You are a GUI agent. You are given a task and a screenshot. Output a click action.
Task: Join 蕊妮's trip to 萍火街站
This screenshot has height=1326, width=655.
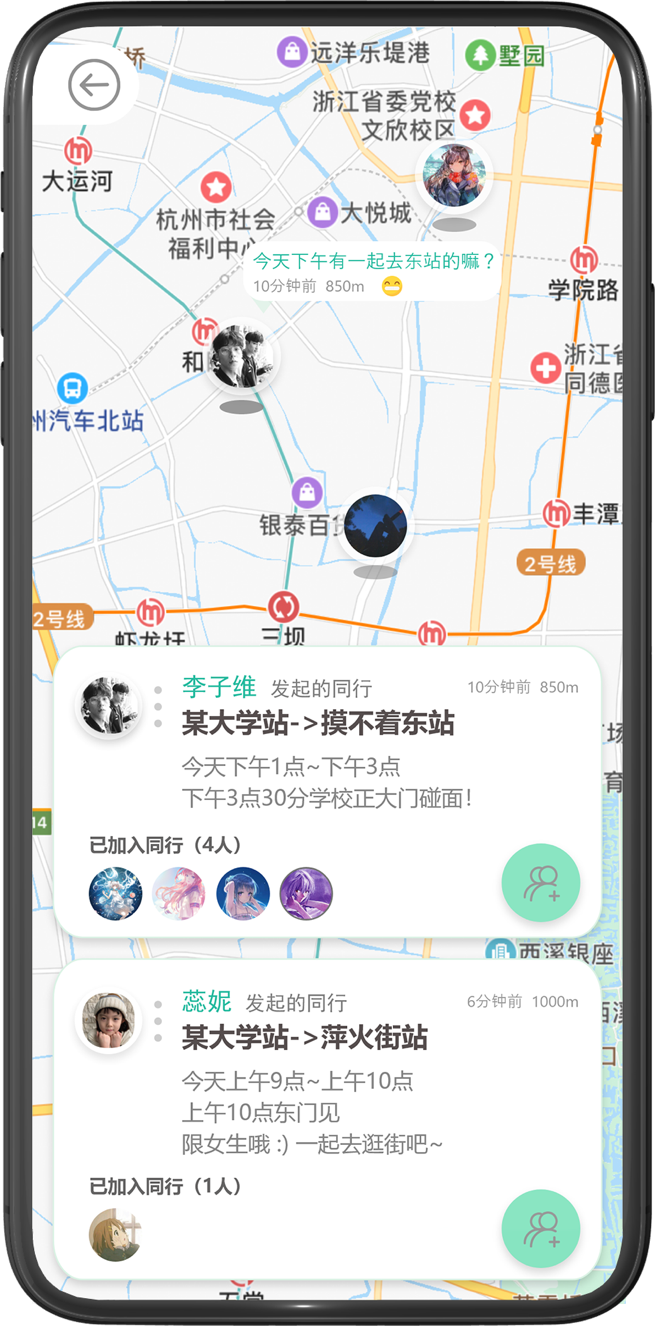[x=540, y=1228]
